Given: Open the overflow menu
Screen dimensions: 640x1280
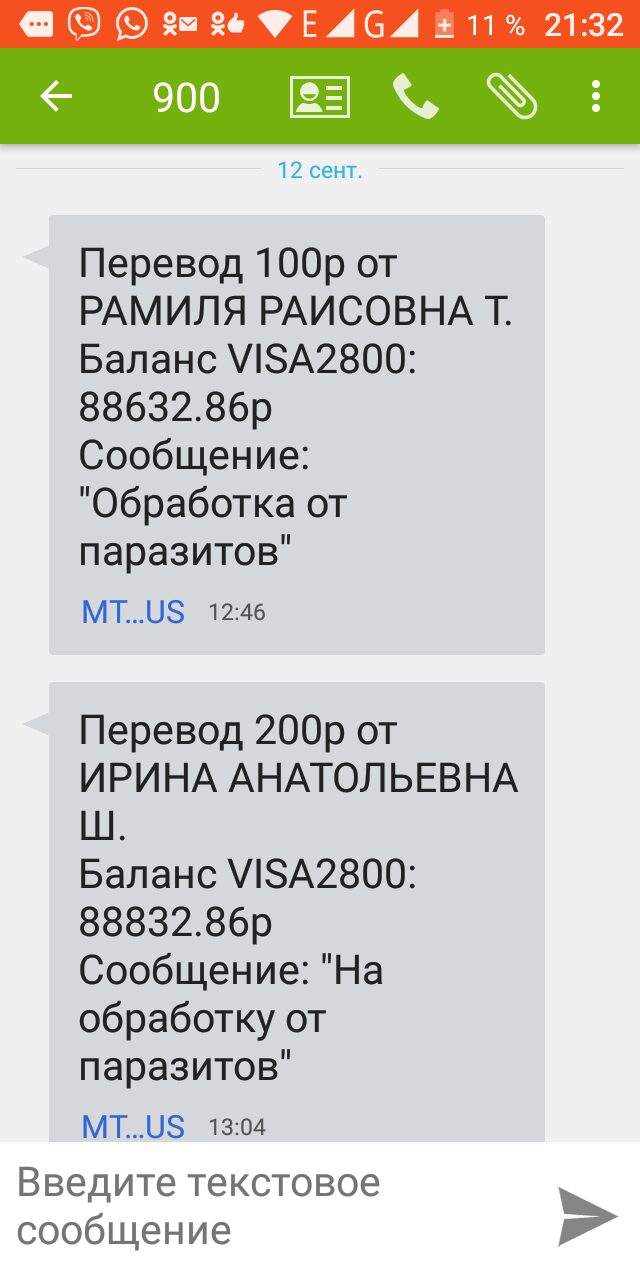Looking at the screenshot, I should pyautogui.click(x=596, y=97).
